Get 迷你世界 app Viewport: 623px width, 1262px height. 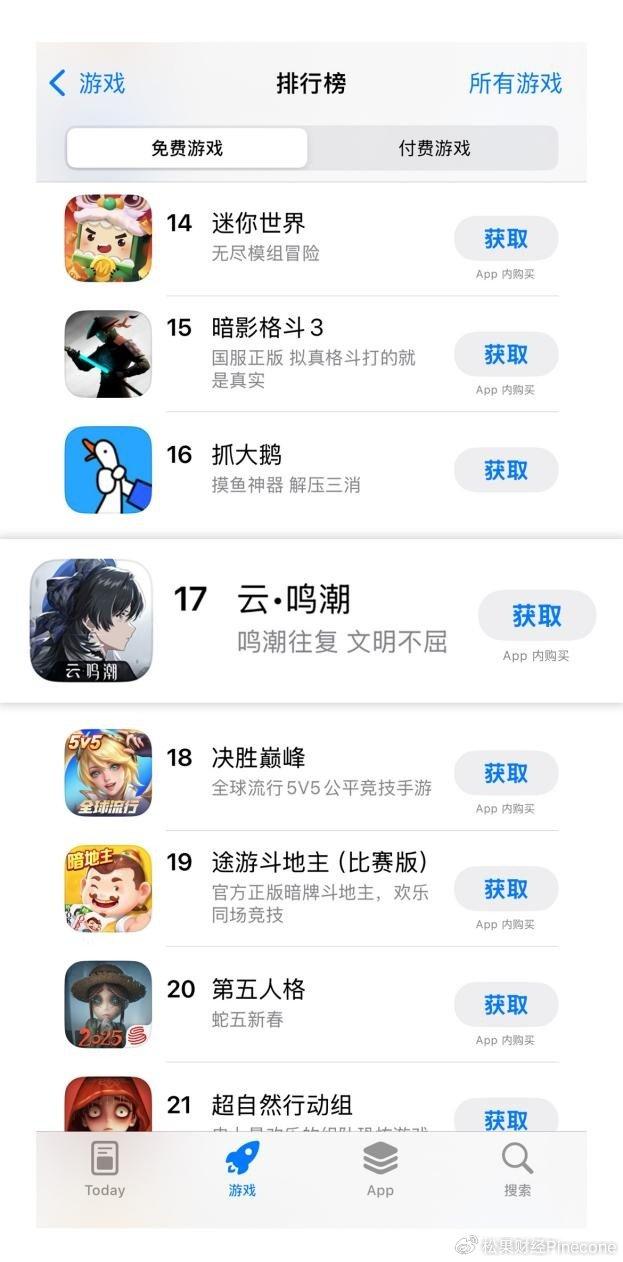[506, 239]
